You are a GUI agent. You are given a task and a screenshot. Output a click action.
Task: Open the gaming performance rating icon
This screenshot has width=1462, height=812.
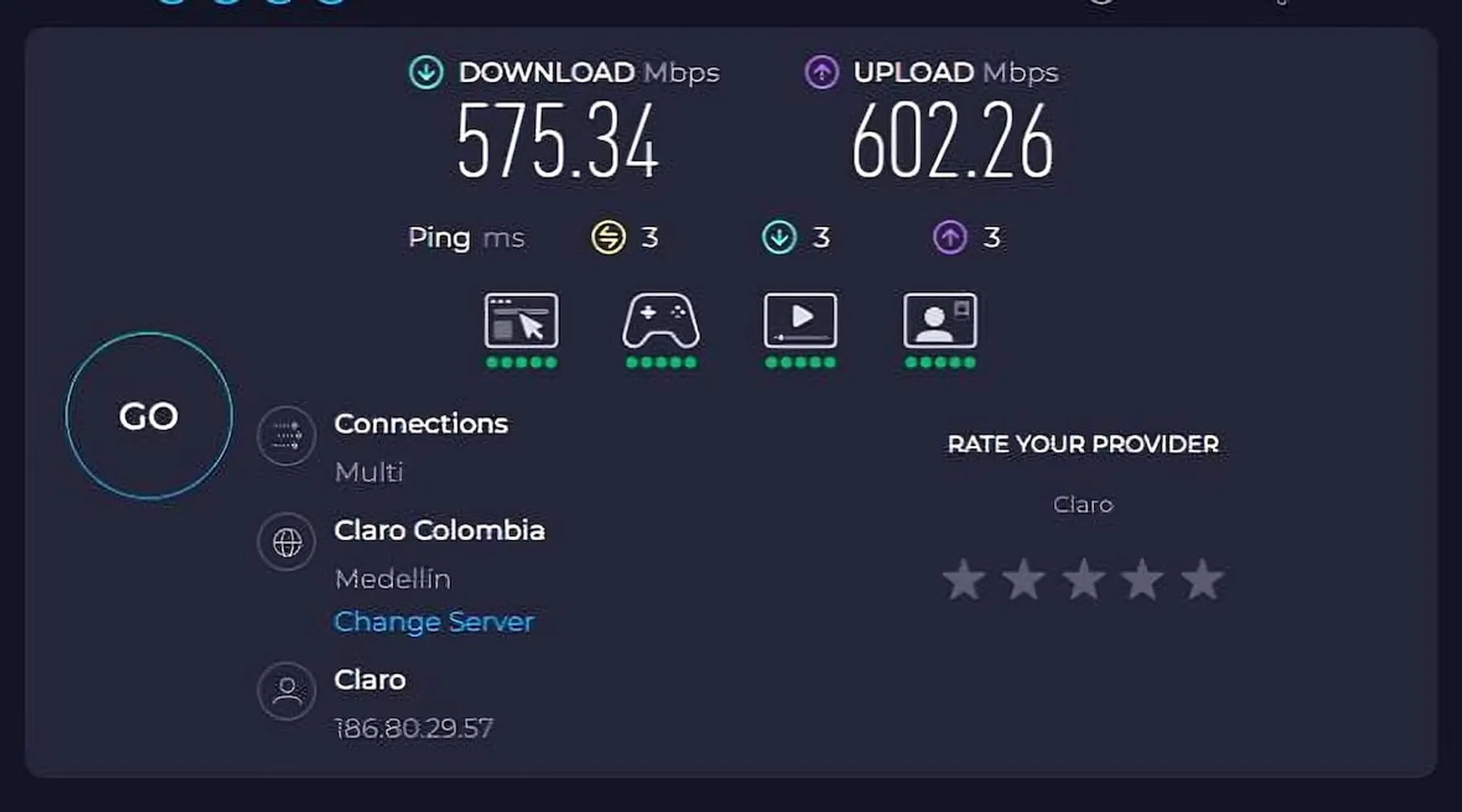point(660,322)
